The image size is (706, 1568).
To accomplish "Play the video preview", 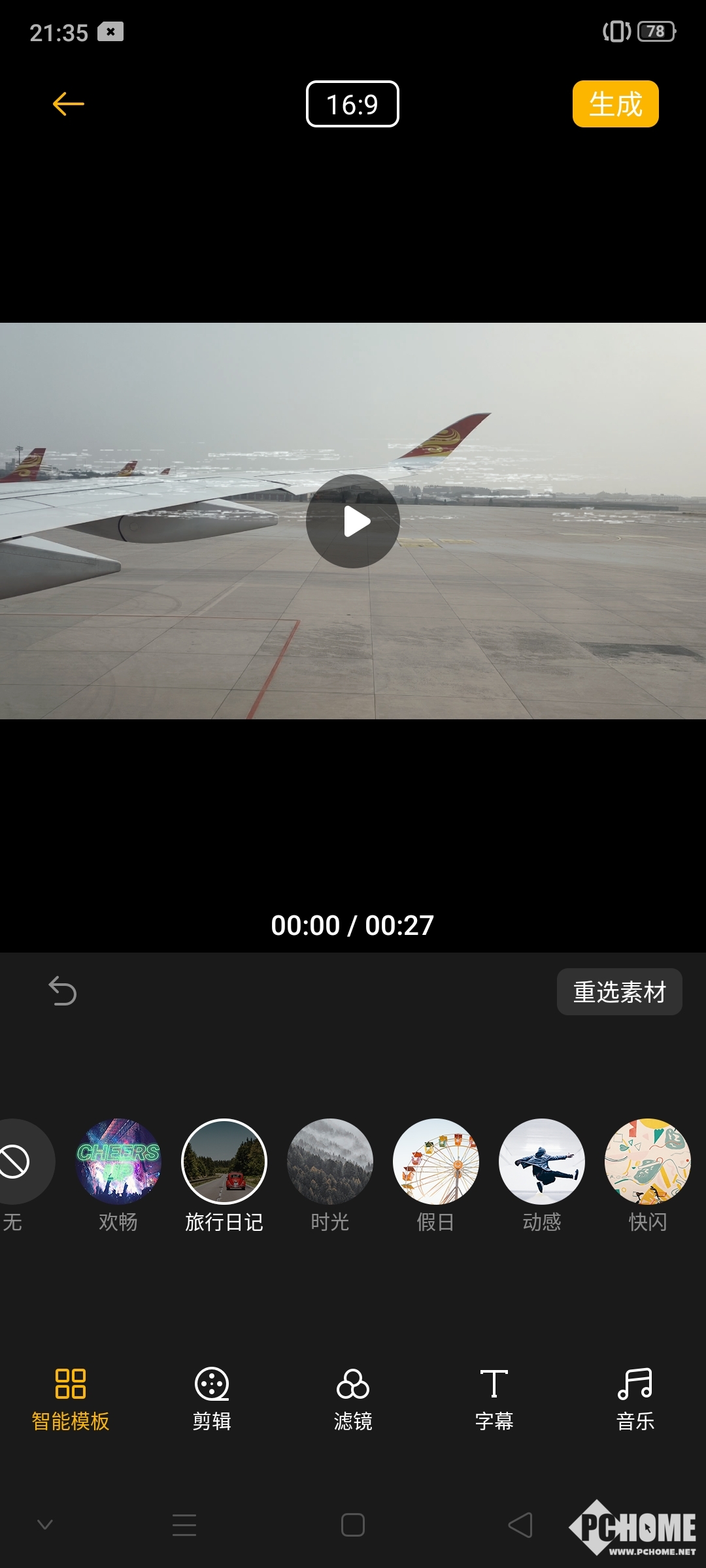I will [x=353, y=521].
